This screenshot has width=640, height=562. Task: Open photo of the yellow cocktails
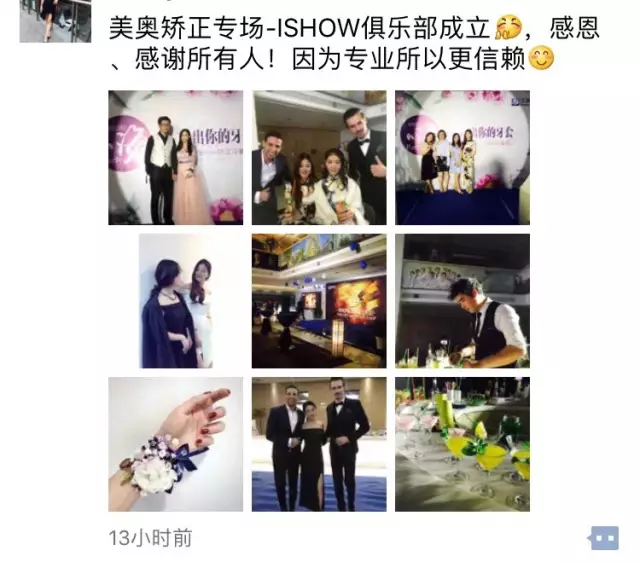462,444
